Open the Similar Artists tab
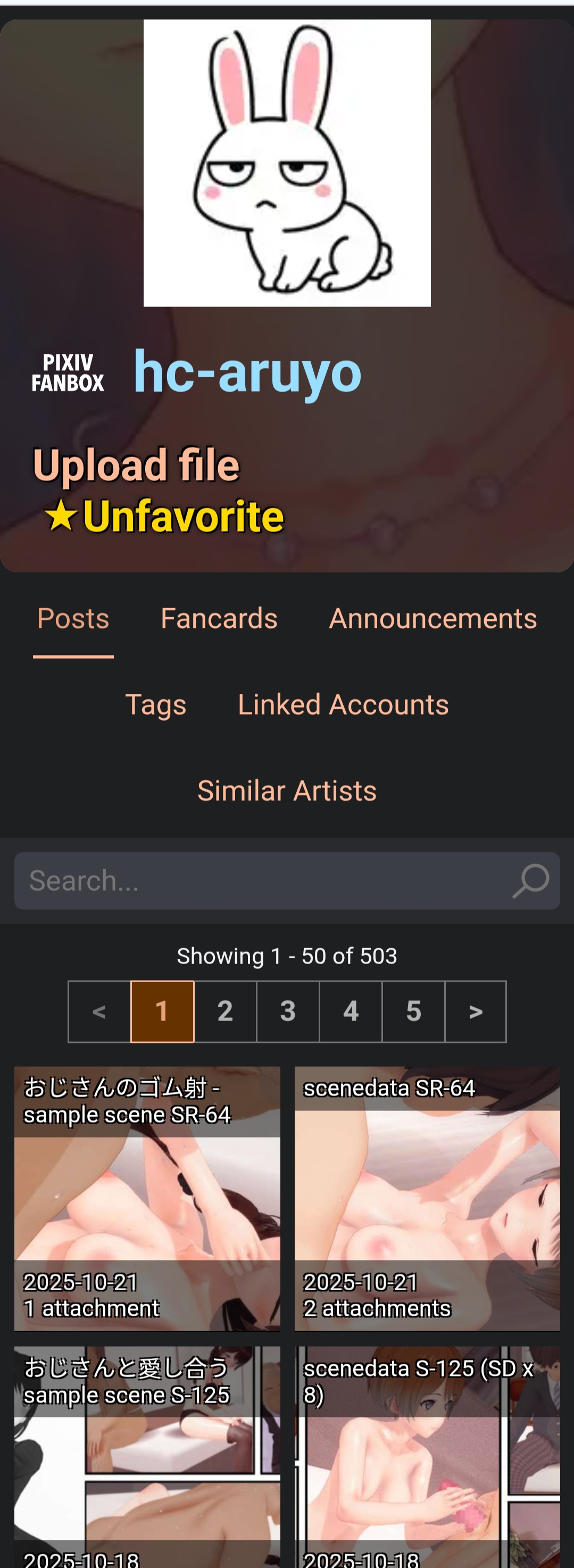This screenshot has height=1568, width=574. [x=287, y=791]
